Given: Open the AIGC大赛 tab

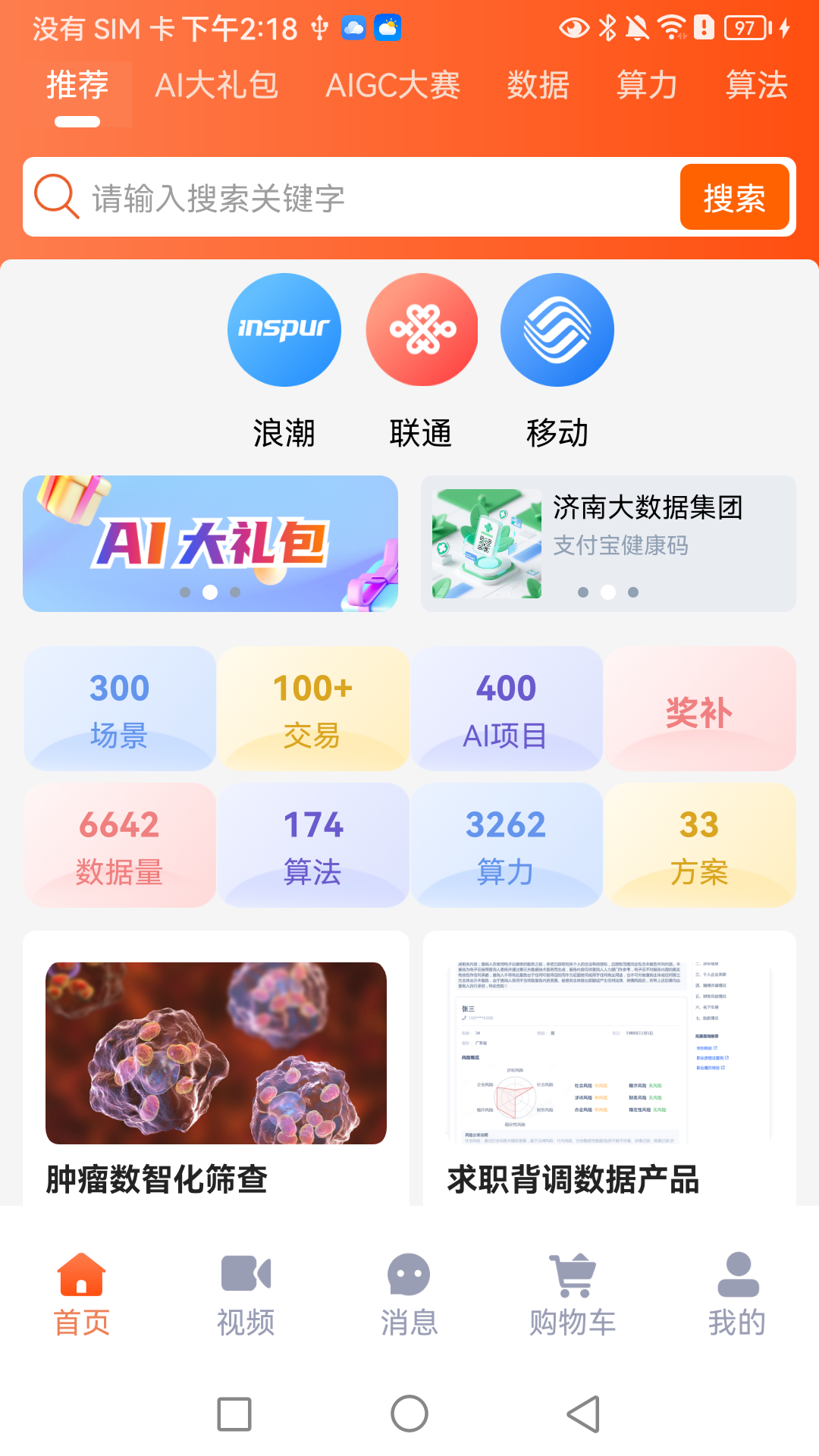Looking at the screenshot, I should pyautogui.click(x=393, y=85).
